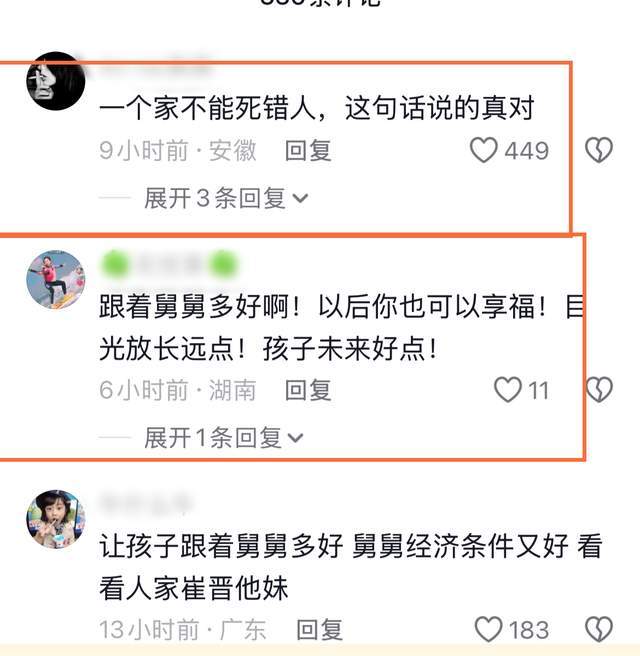Dislike the comment '跟着舅舅多好啊'
Image resolution: width=640 pixels, height=656 pixels.
[598, 390]
